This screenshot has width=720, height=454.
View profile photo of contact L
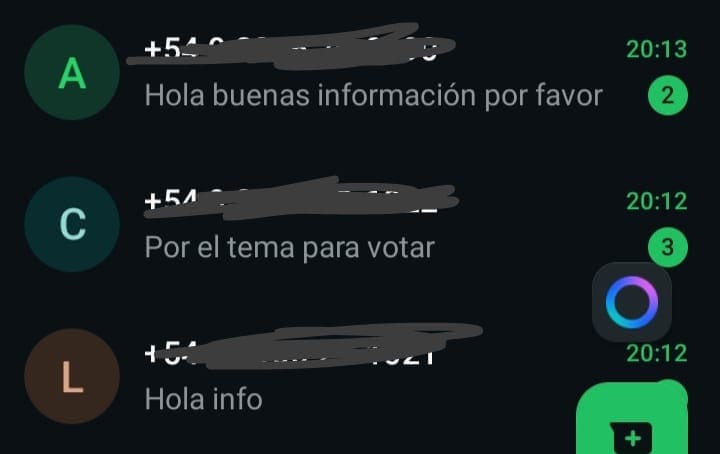pyautogui.click(x=72, y=377)
